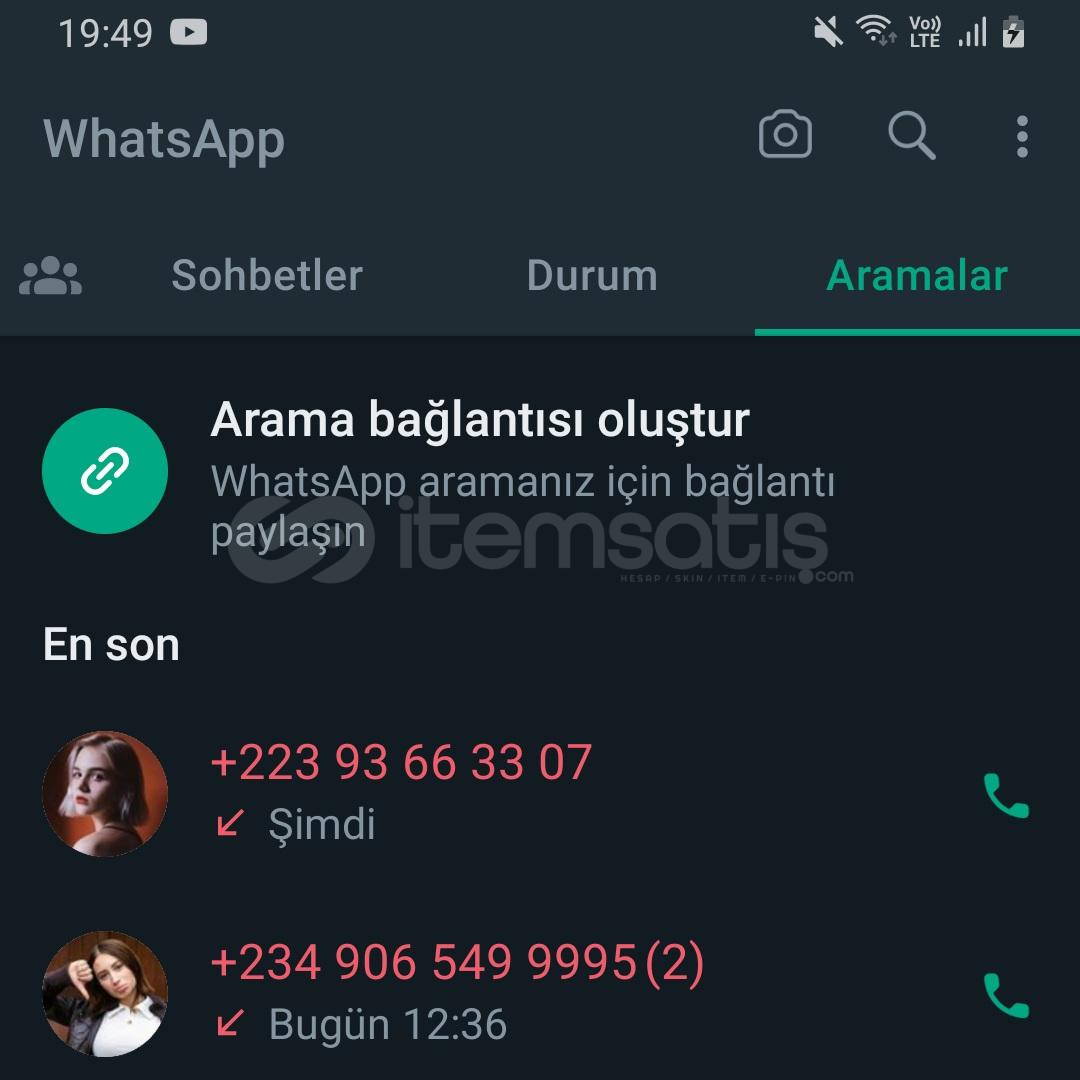Select the Aramalar tab

point(917,276)
